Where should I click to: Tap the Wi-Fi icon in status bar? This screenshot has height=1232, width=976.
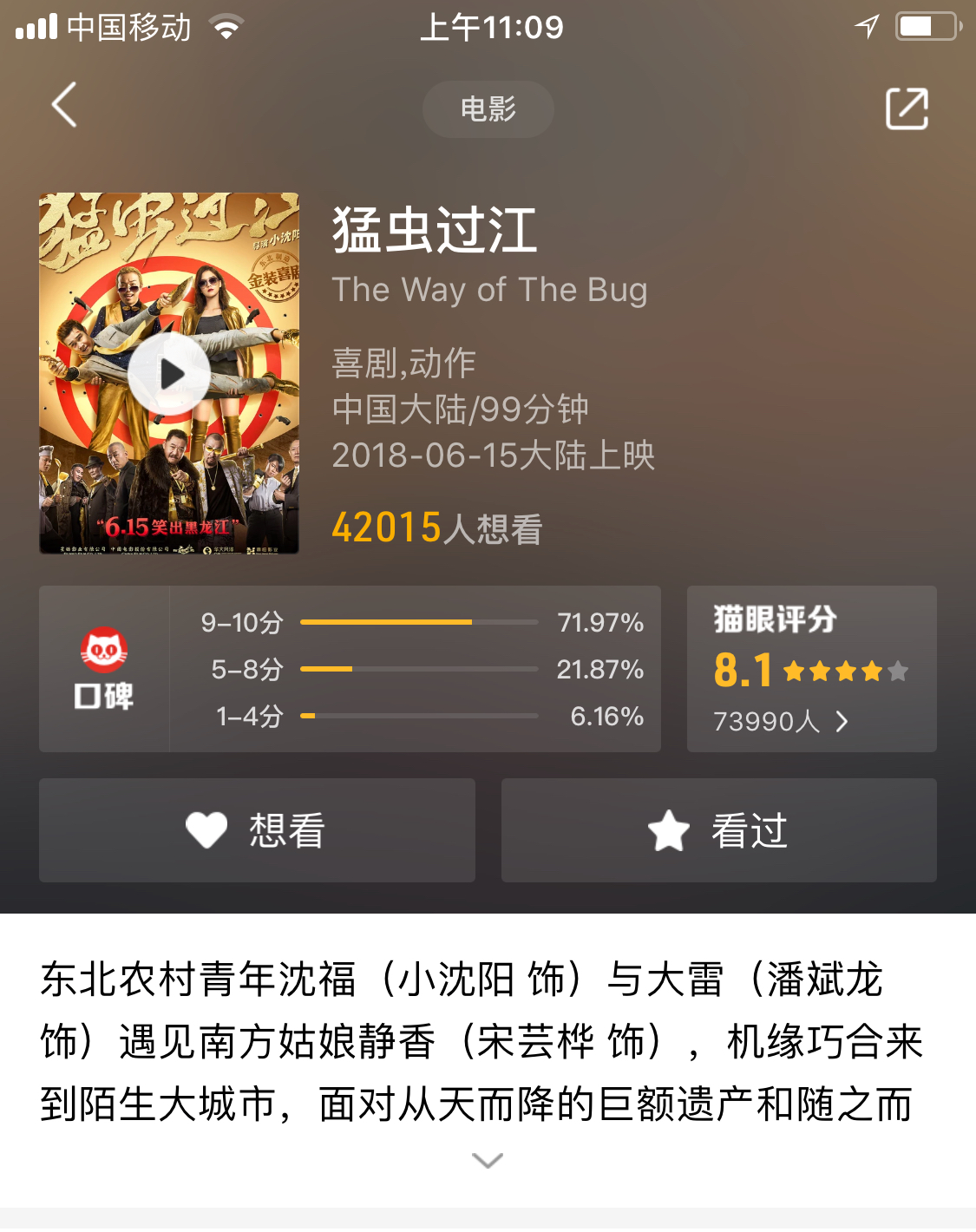click(x=225, y=26)
